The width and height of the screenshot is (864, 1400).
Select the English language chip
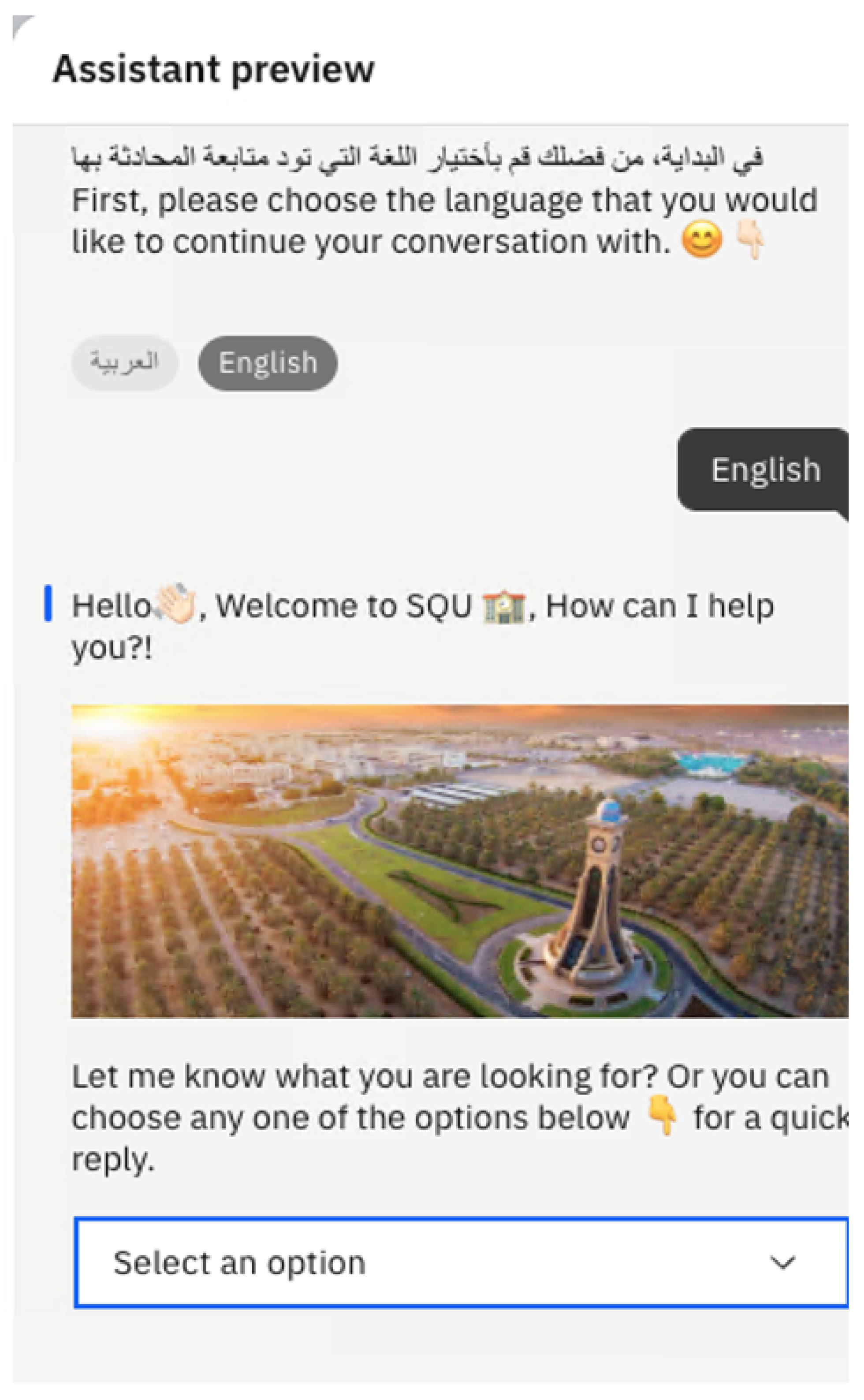[x=268, y=363]
